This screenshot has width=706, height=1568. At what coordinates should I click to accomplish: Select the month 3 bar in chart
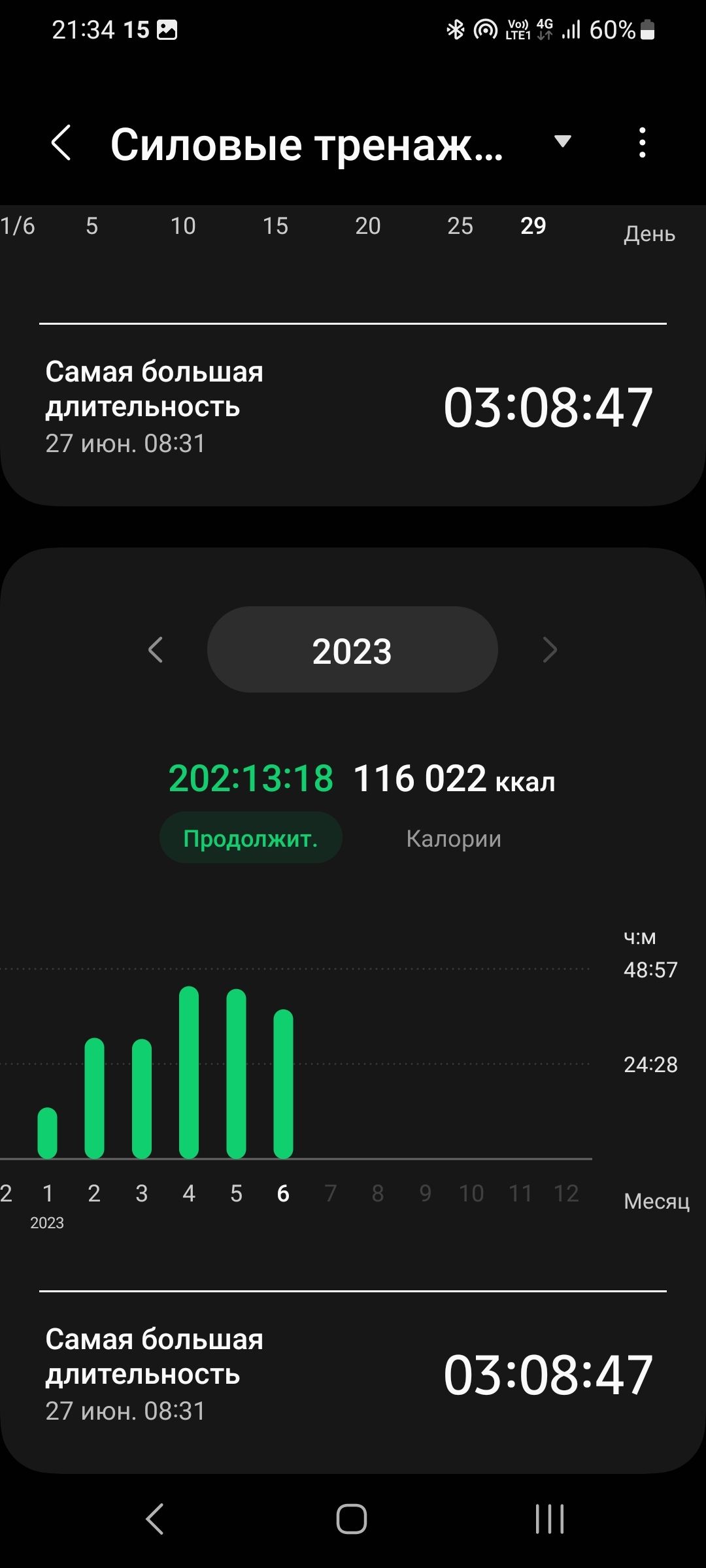(x=142, y=1099)
